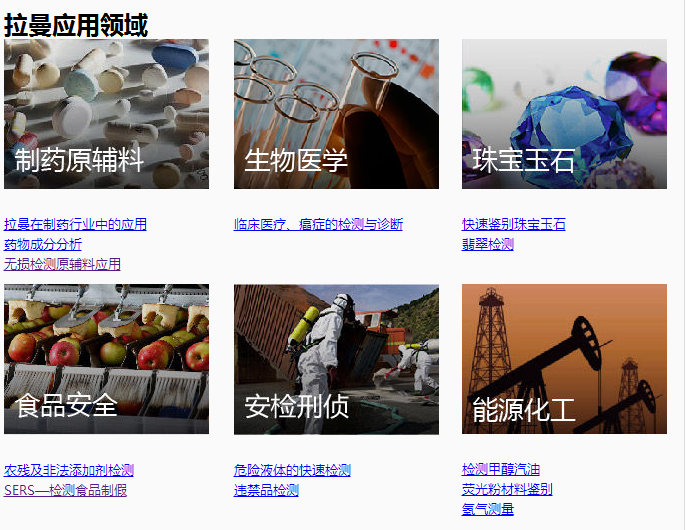This screenshot has height=530, width=687.
Task: Open the 氢气测量 link
Action: 487,509
